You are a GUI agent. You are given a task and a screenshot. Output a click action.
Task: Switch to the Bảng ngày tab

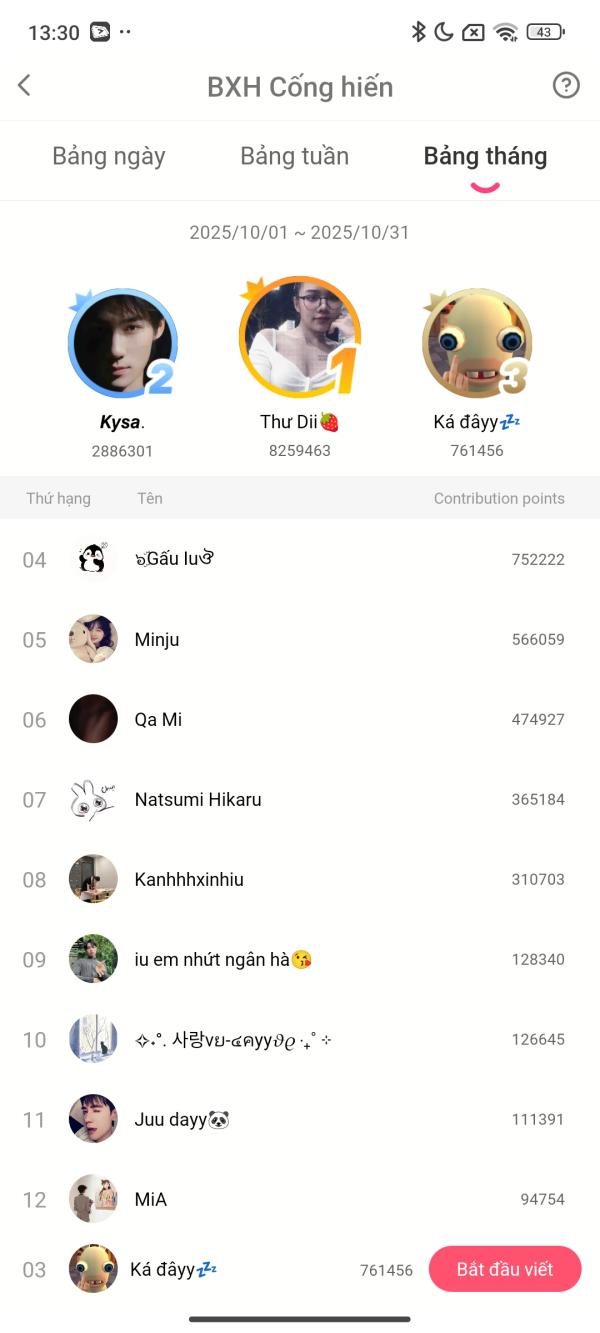point(109,157)
